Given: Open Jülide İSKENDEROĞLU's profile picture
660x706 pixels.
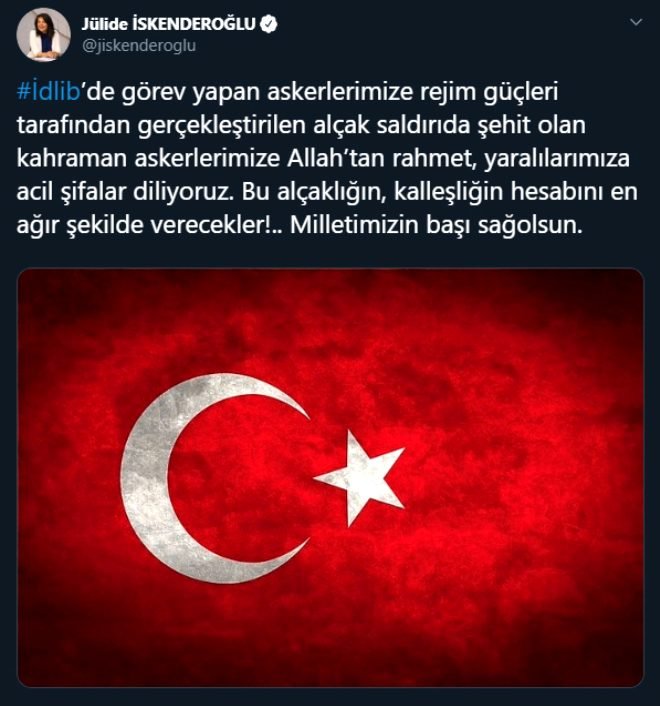Looking at the screenshot, I should pyautogui.click(x=43, y=35).
